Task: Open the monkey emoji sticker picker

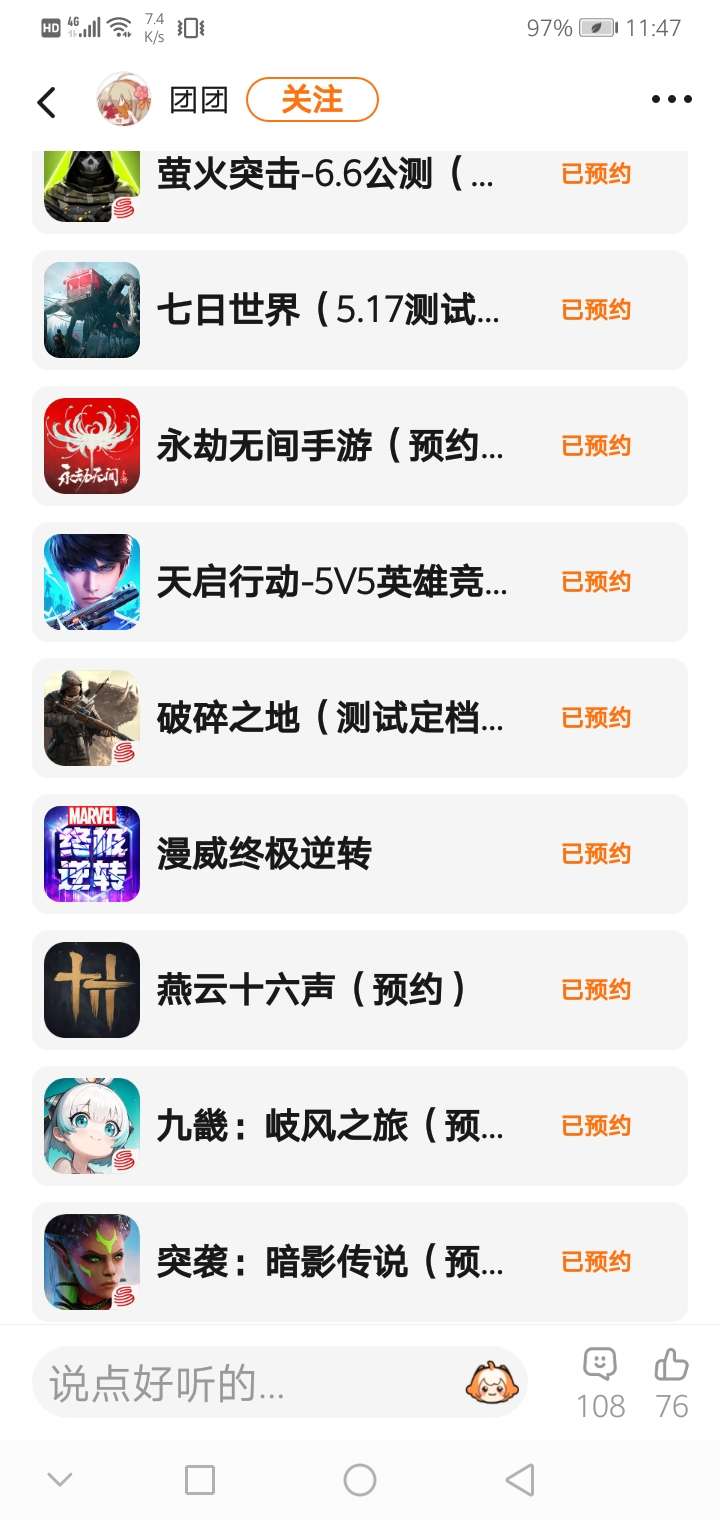Action: coord(490,1383)
